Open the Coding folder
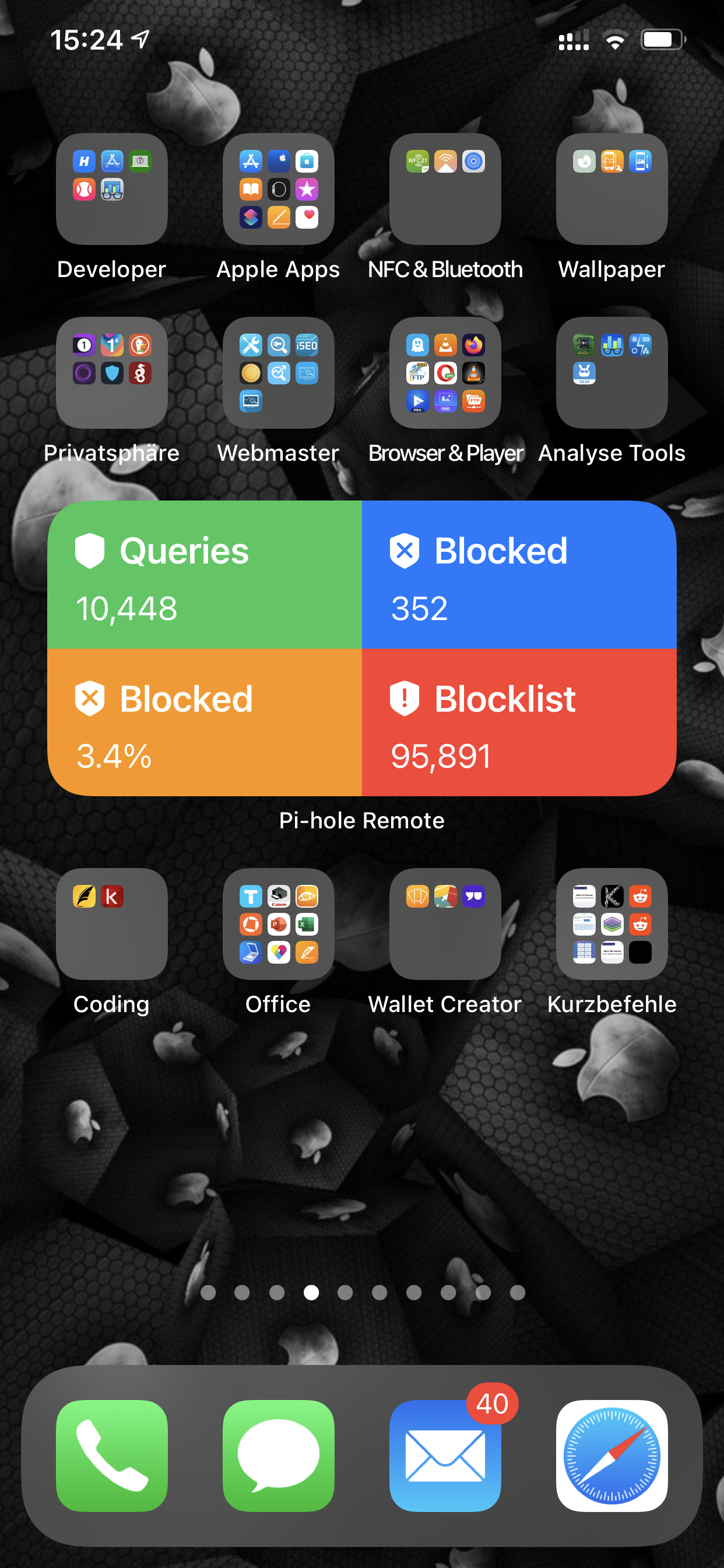 tap(111, 924)
